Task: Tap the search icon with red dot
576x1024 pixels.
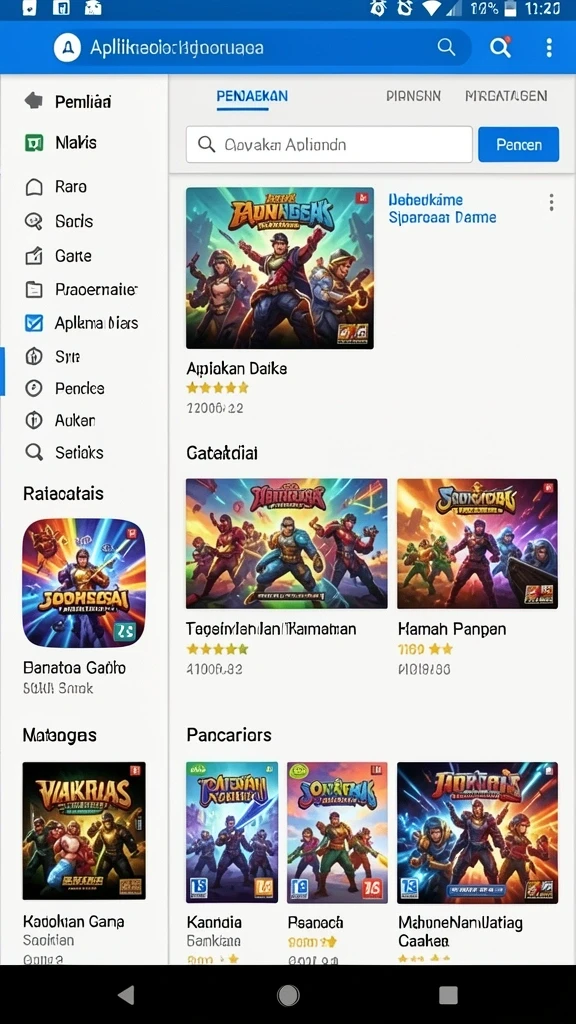Action: pyautogui.click(x=500, y=47)
